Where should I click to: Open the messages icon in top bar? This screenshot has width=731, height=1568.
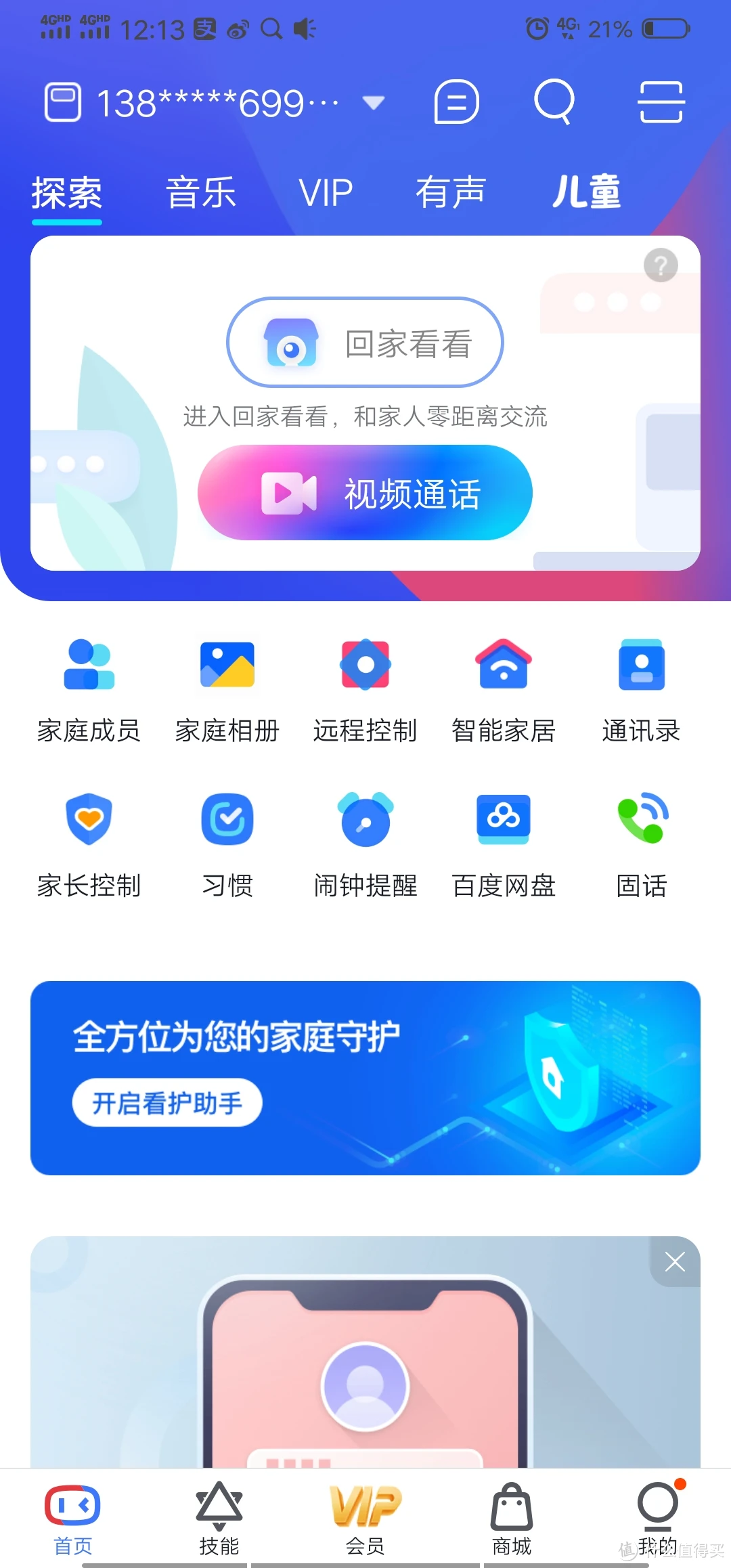(456, 102)
